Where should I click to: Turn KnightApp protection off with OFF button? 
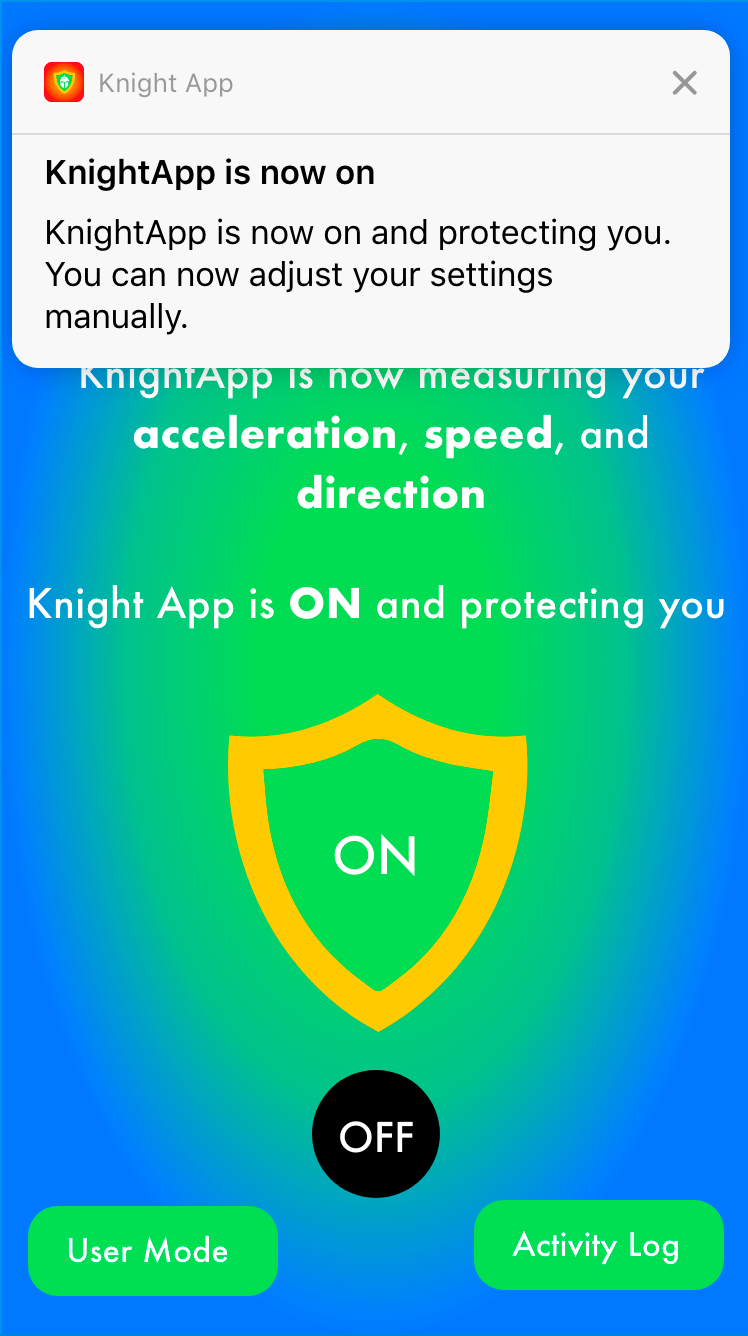click(375, 1135)
